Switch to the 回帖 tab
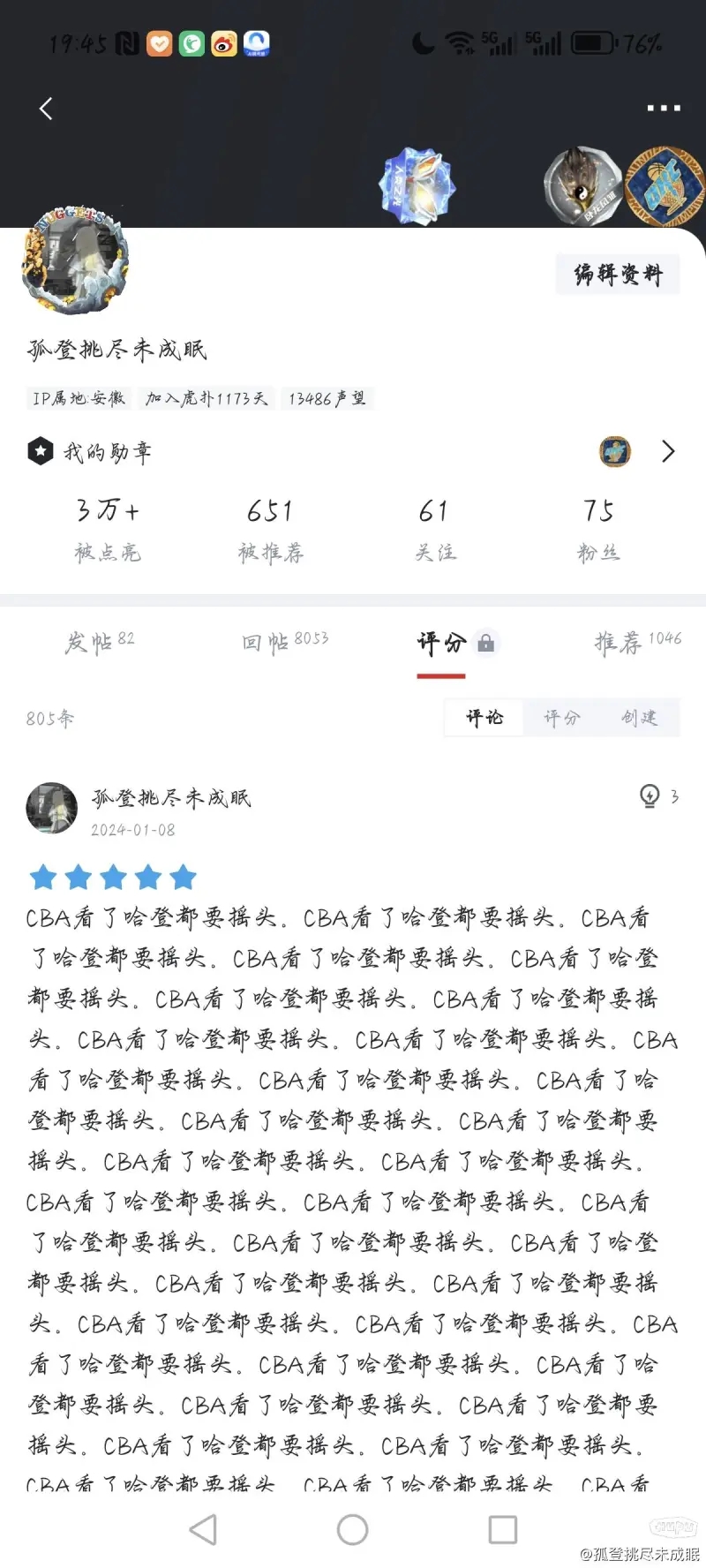This screenshot has height=1568, width=706. pyautogui.click(x=284, y=642)
